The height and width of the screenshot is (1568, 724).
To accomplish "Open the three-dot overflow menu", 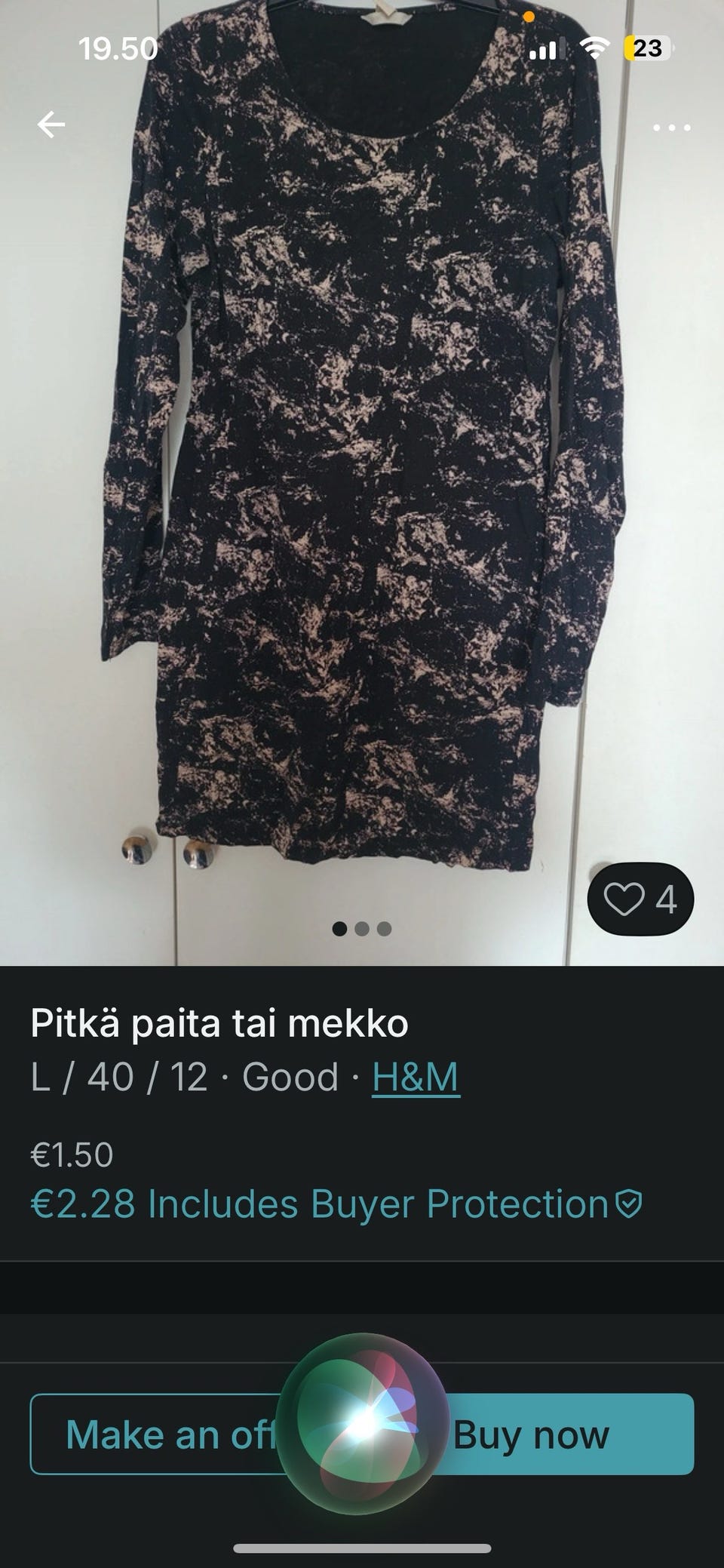I will pos(671,128).
